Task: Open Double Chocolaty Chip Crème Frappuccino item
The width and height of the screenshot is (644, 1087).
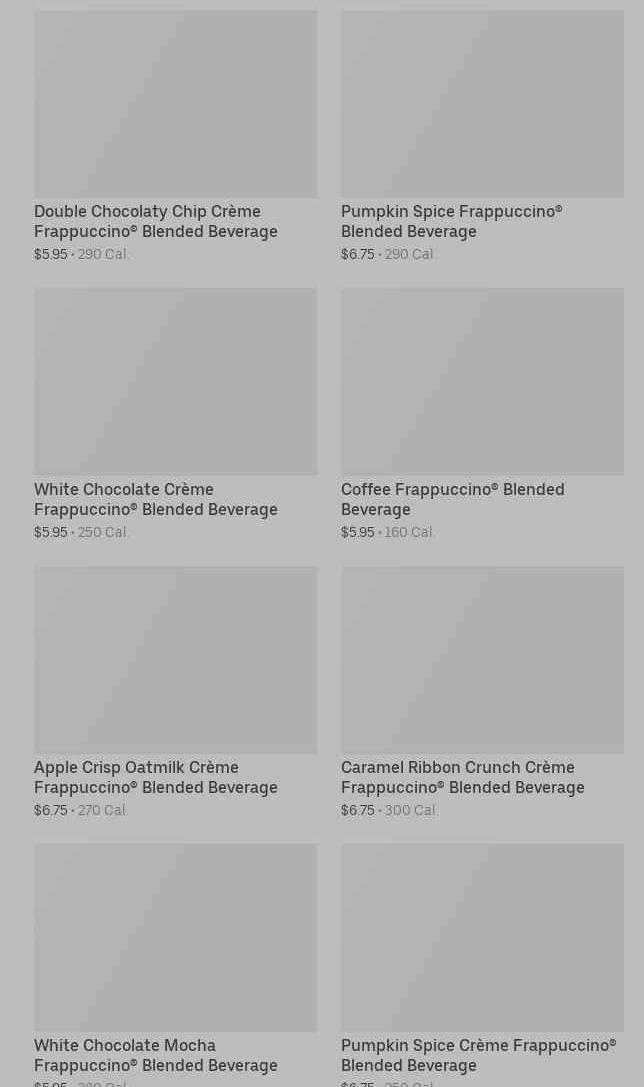Action: [175, 136]
